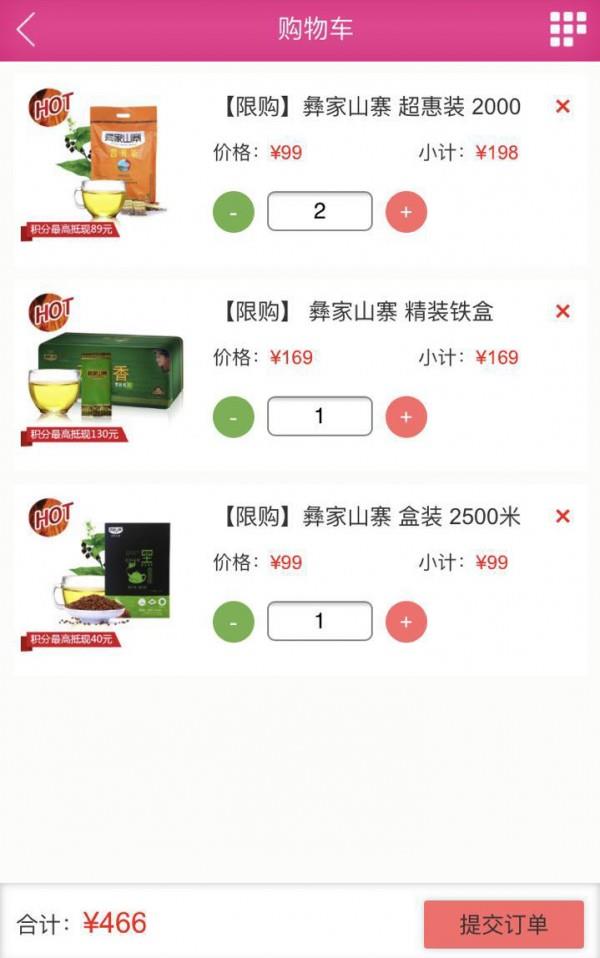Increase quantity of 精装铁盒 item
This screenshot has height=958, width=600.
(406, 417)
